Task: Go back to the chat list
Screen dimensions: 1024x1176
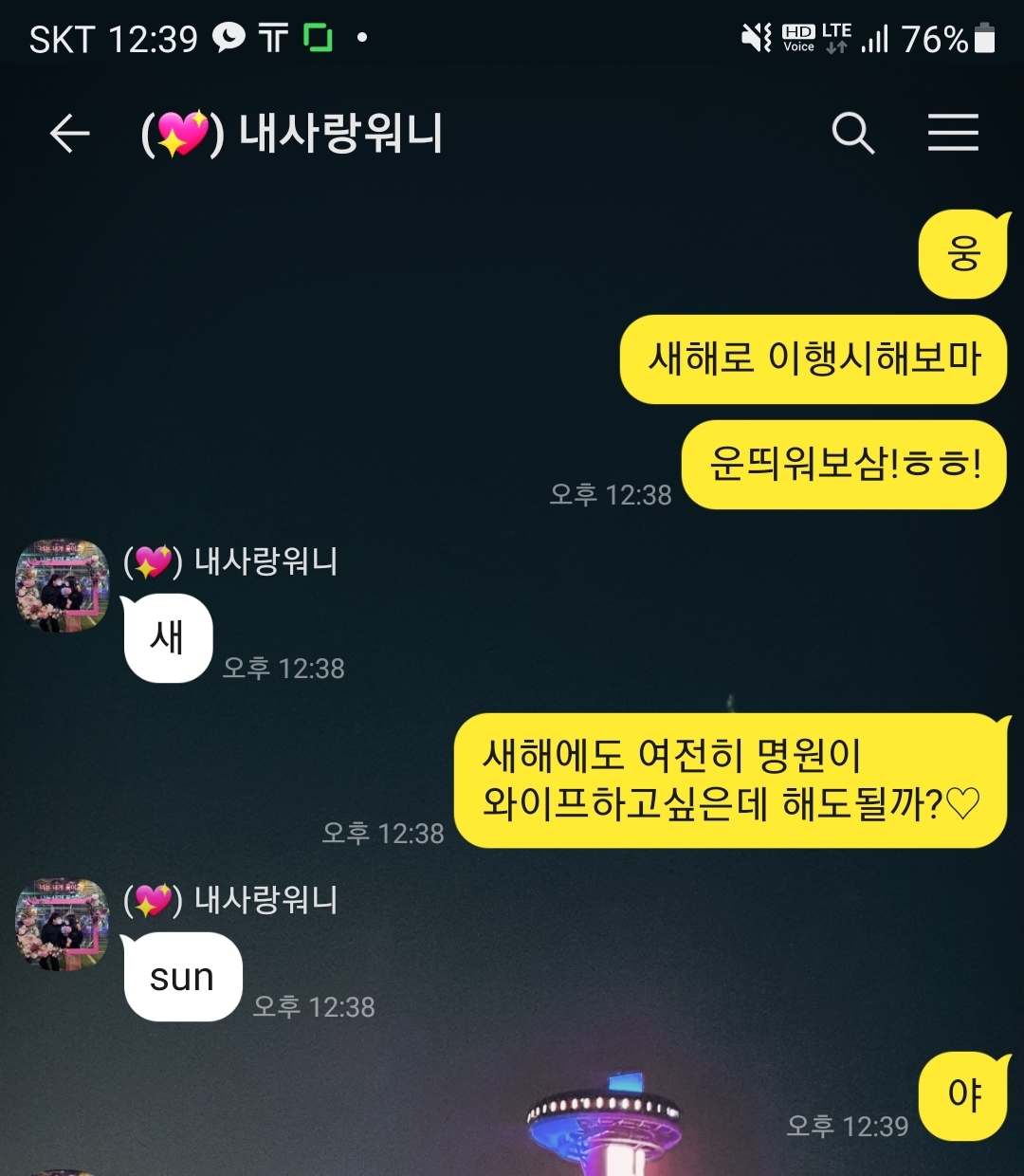Action: 69,133
